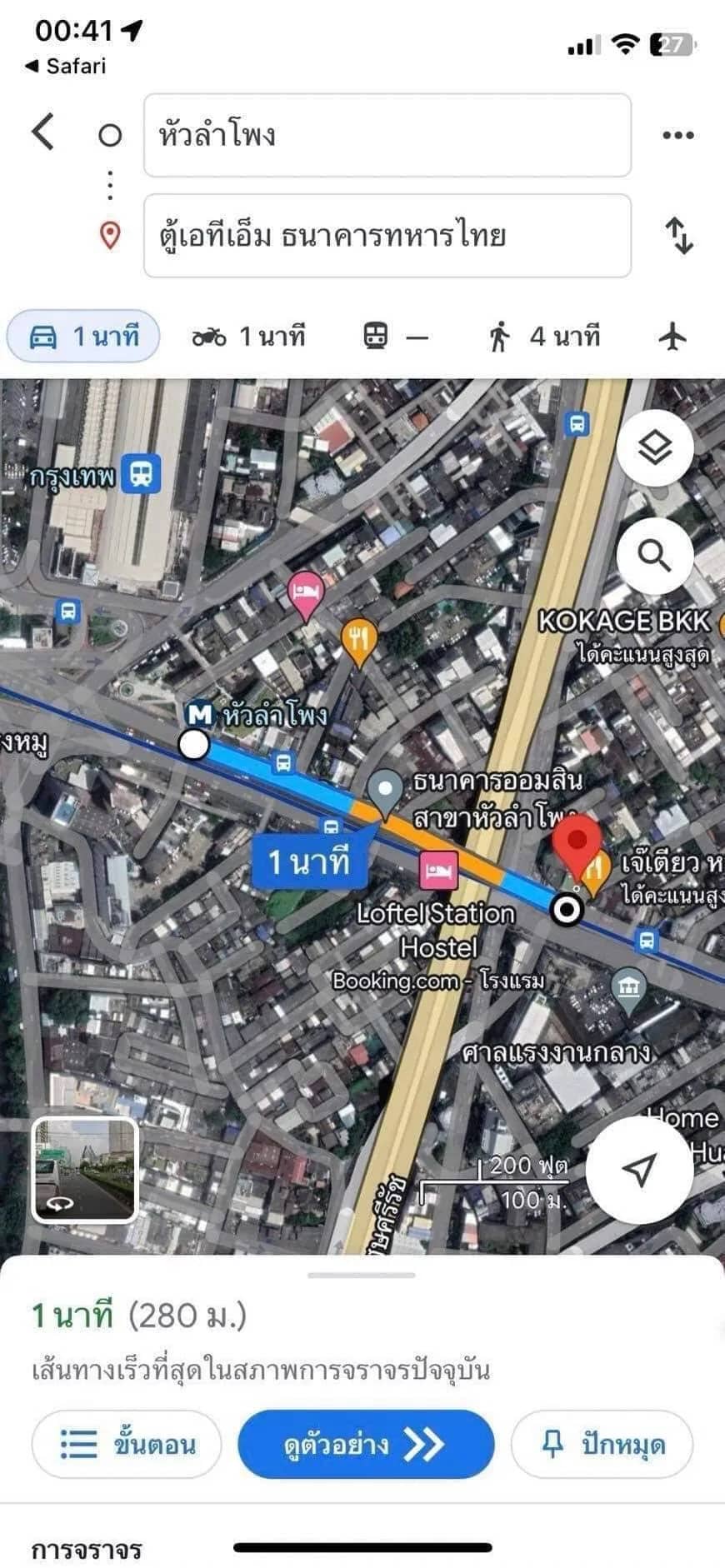
Task: Open the three-dot overflow menu
Action: click(x=677, y=135)
